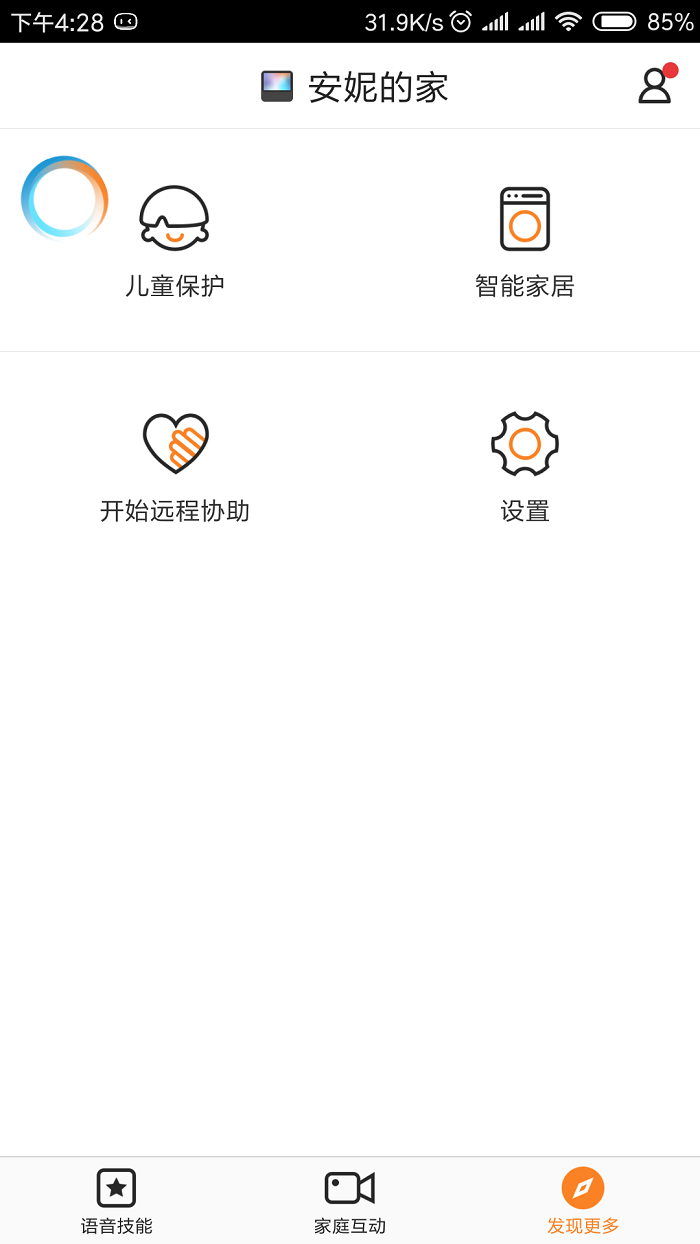Open the user profile icon
Image resolution: width=700 pixels, height=1244 pixels.
(x=655, y=86)
